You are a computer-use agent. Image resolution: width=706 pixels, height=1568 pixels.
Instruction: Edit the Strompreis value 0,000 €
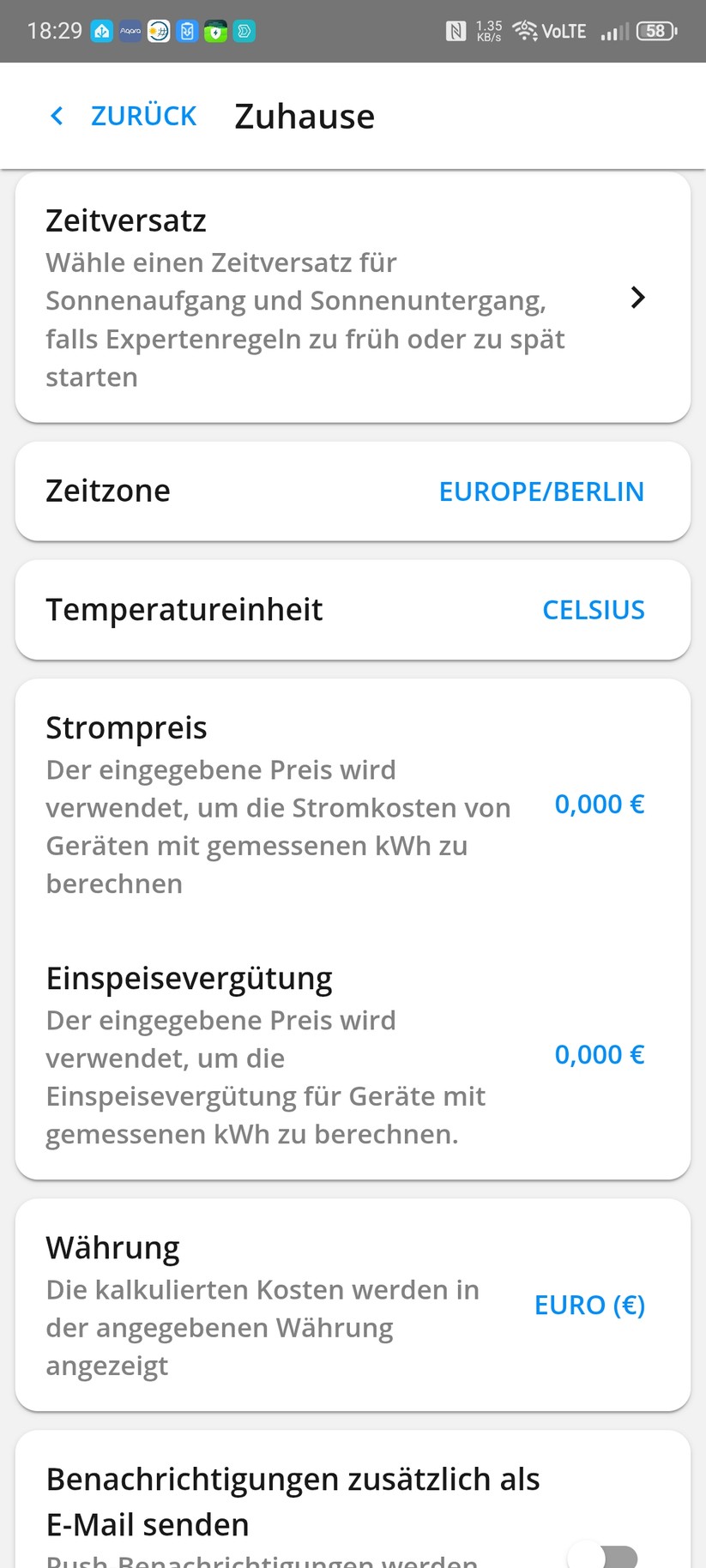[600, 804]
